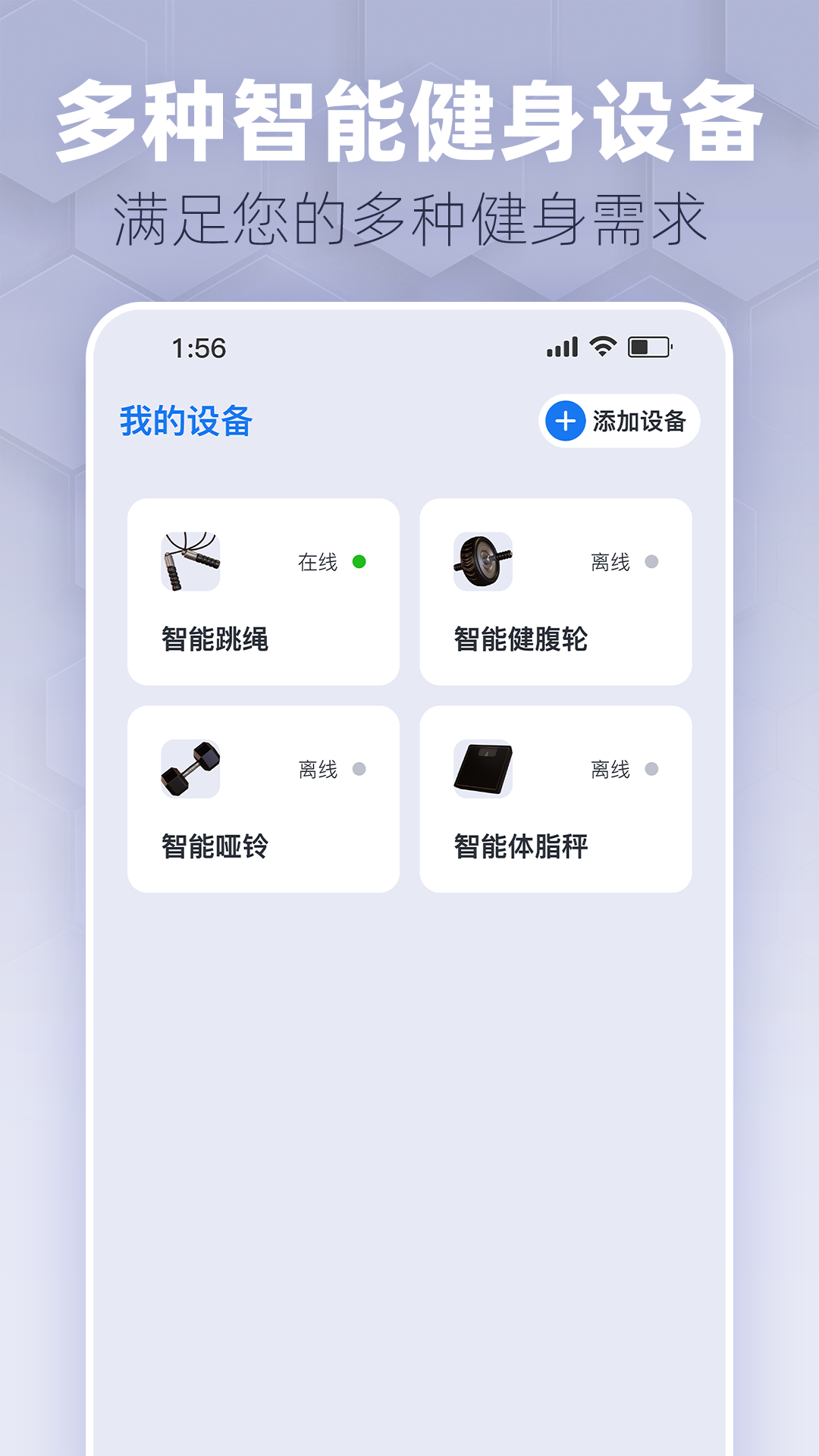Tap the smart dumbbell icon

pos(188,769)
